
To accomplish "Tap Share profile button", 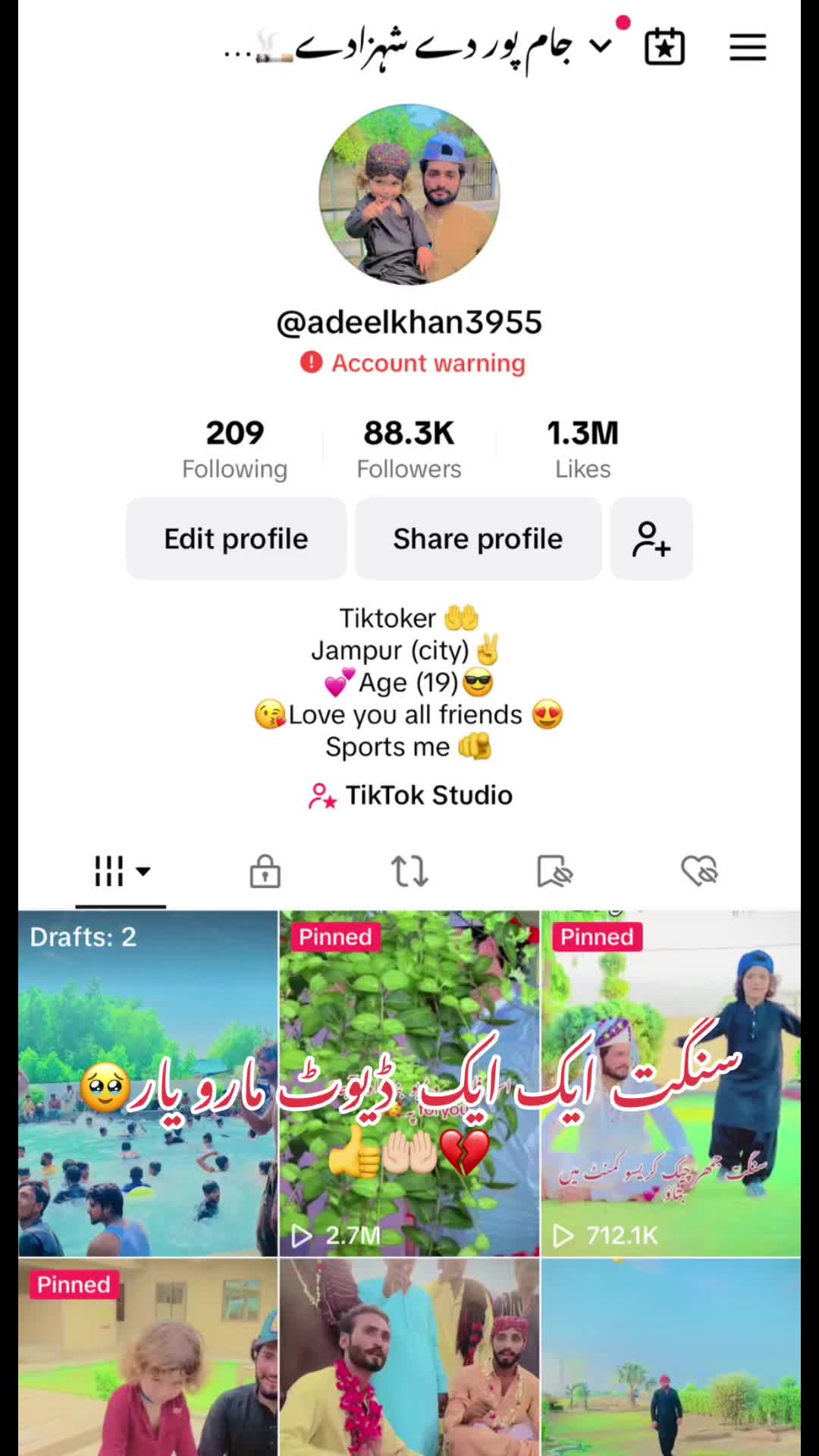I will [x=478, y=538].
